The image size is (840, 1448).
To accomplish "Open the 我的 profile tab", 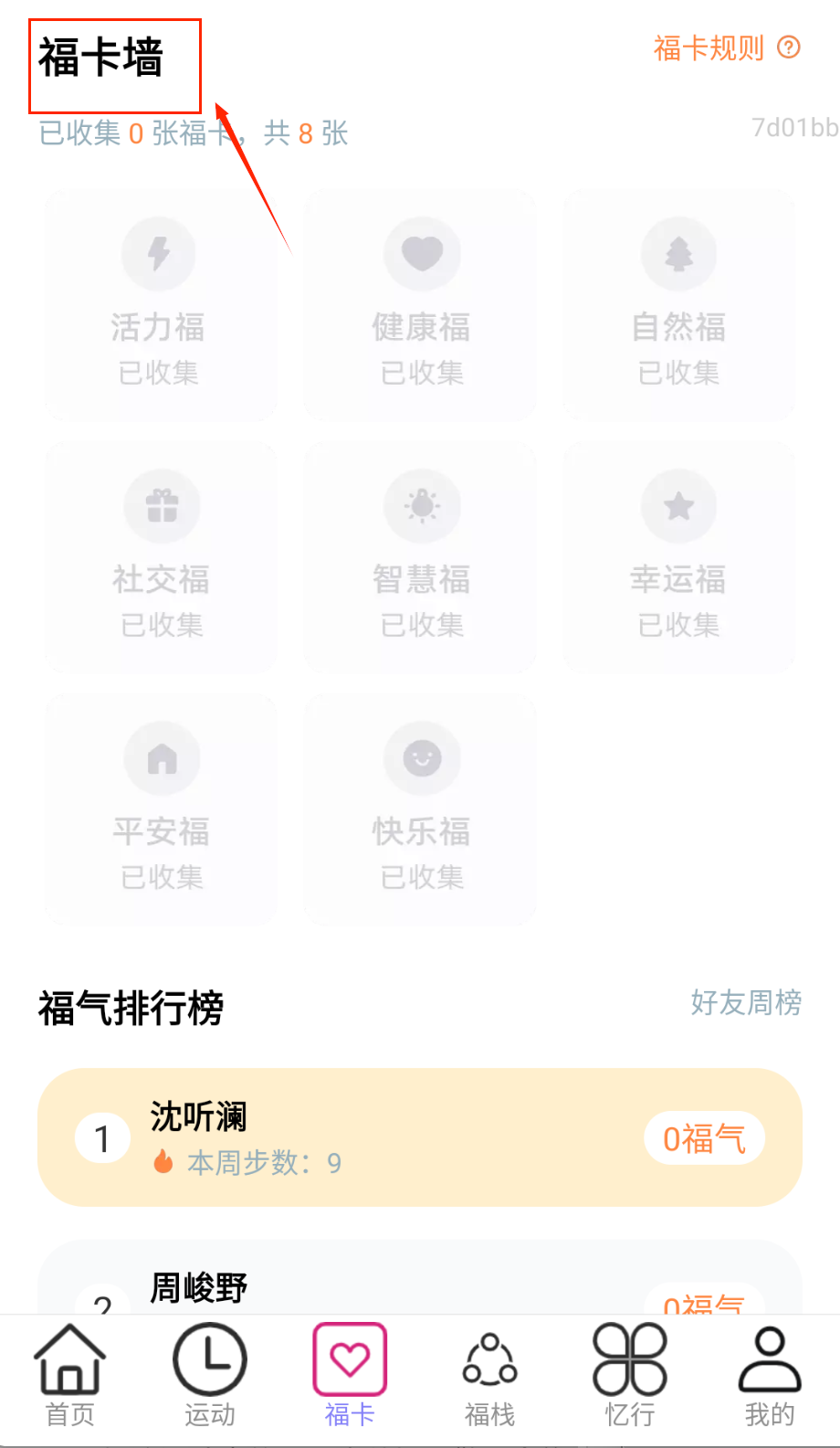I will [x=770, y=1377].
